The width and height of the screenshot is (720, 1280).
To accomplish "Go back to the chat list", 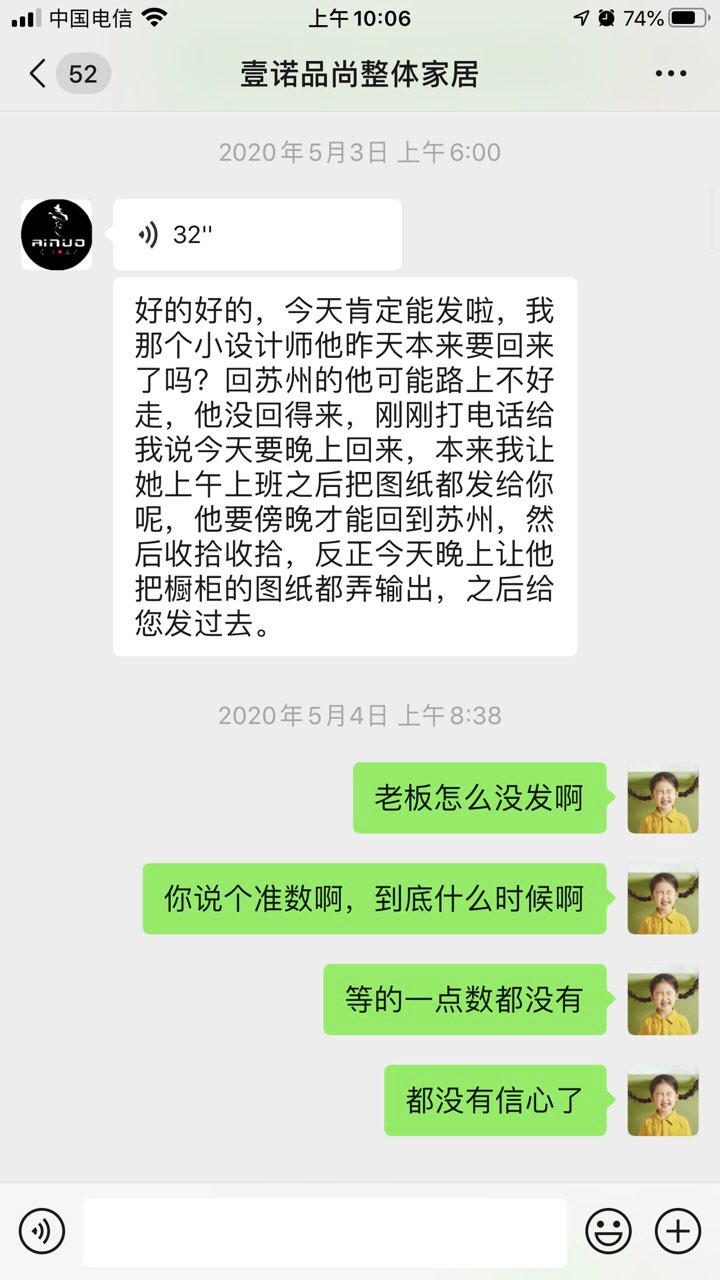I will (38, 74).
